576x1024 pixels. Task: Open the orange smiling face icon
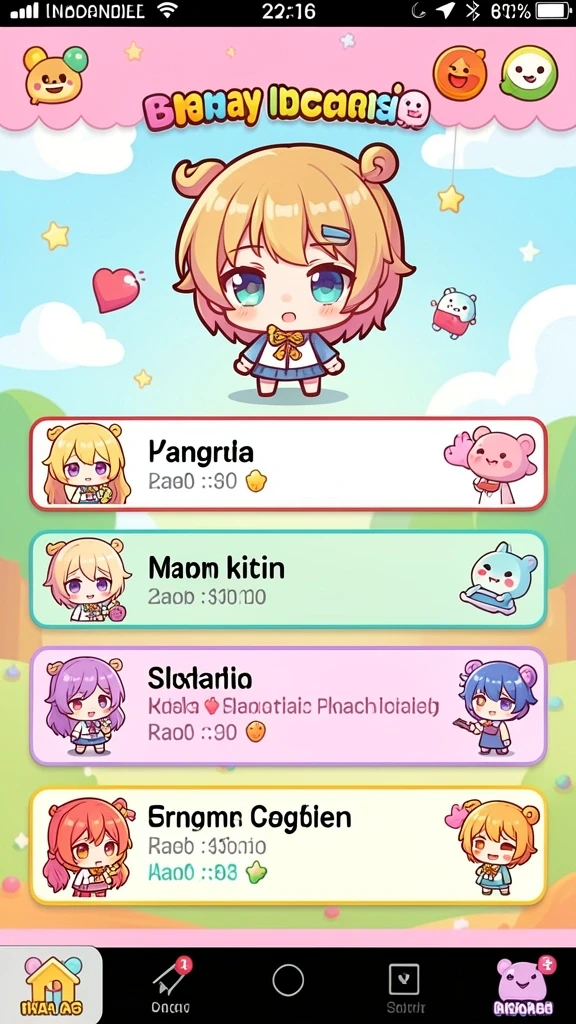point(460,72)
